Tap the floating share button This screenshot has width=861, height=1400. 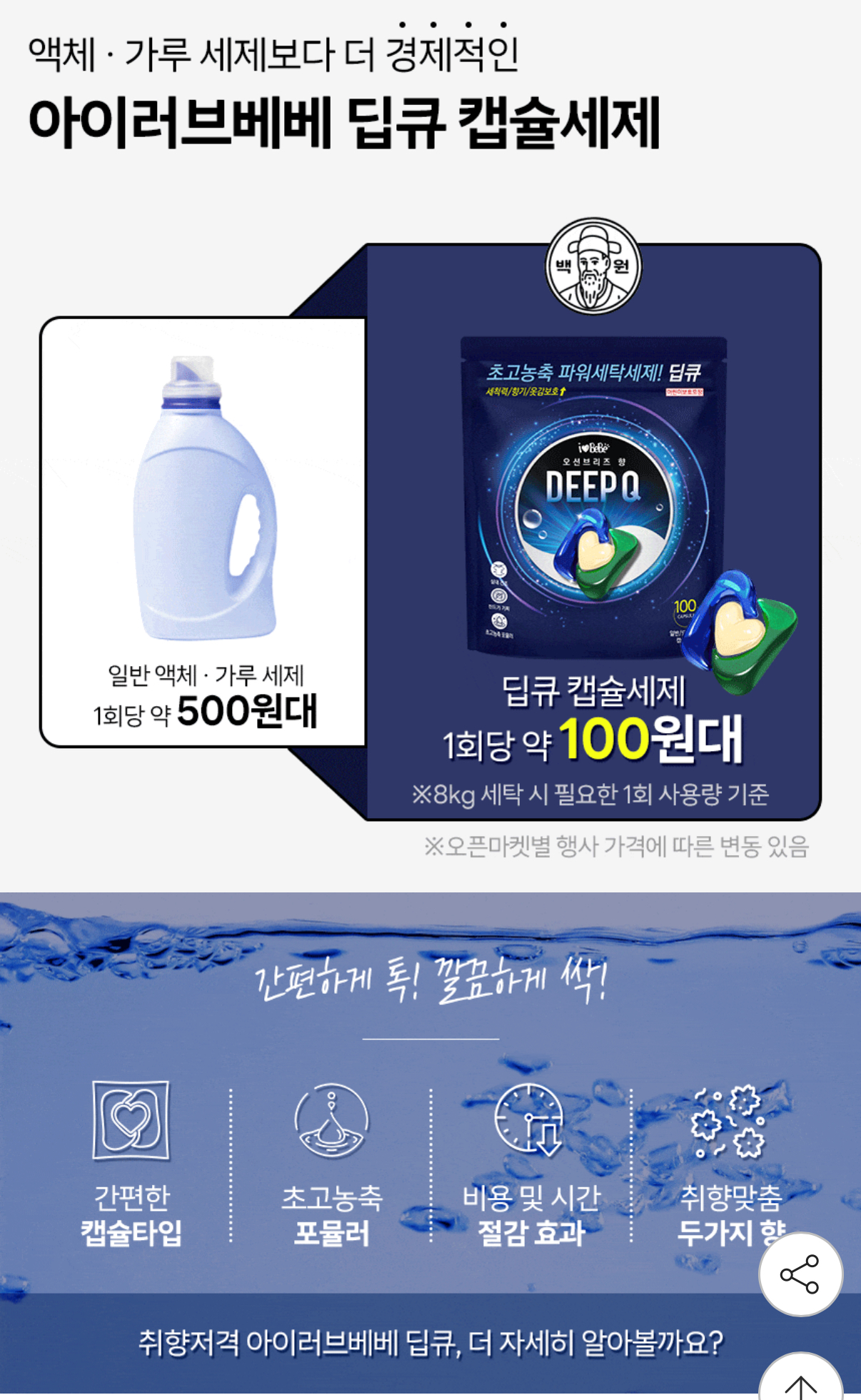coord(800,1274)
